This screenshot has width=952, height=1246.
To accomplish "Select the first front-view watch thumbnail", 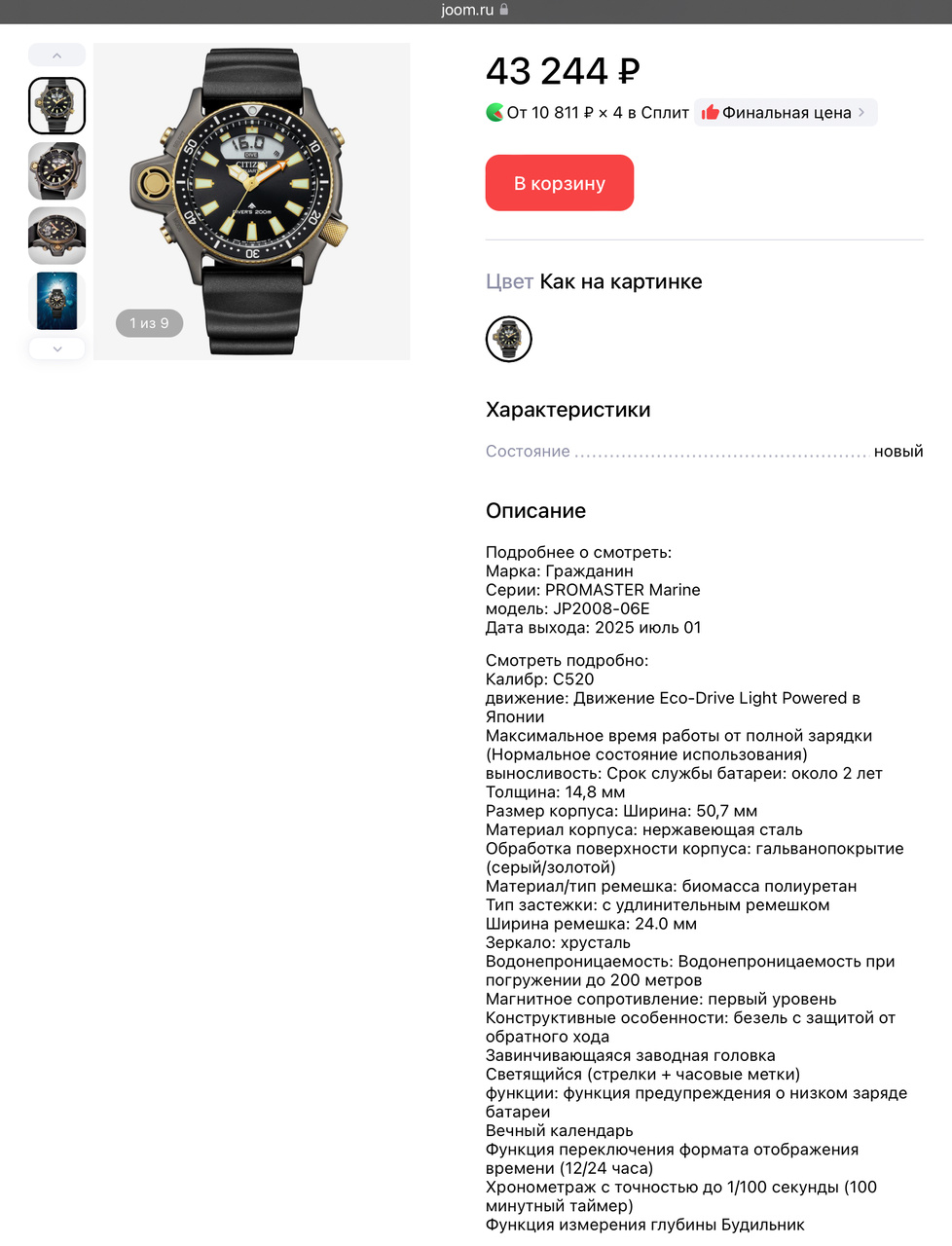I will pyautogui.click(x=56, y=106).
